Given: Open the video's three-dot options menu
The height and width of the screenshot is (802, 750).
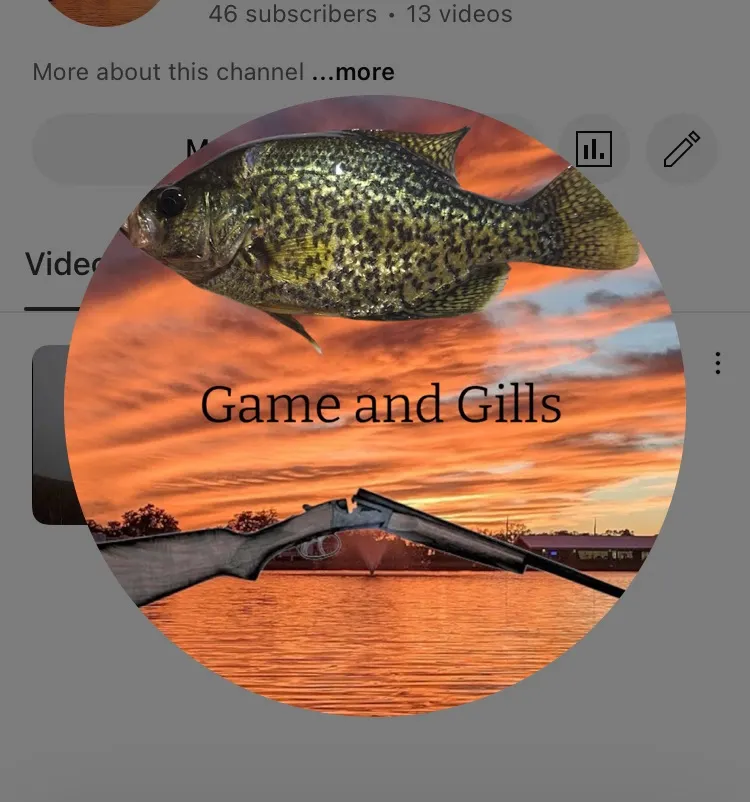Looking at the screenshot, I should (717, 363).
